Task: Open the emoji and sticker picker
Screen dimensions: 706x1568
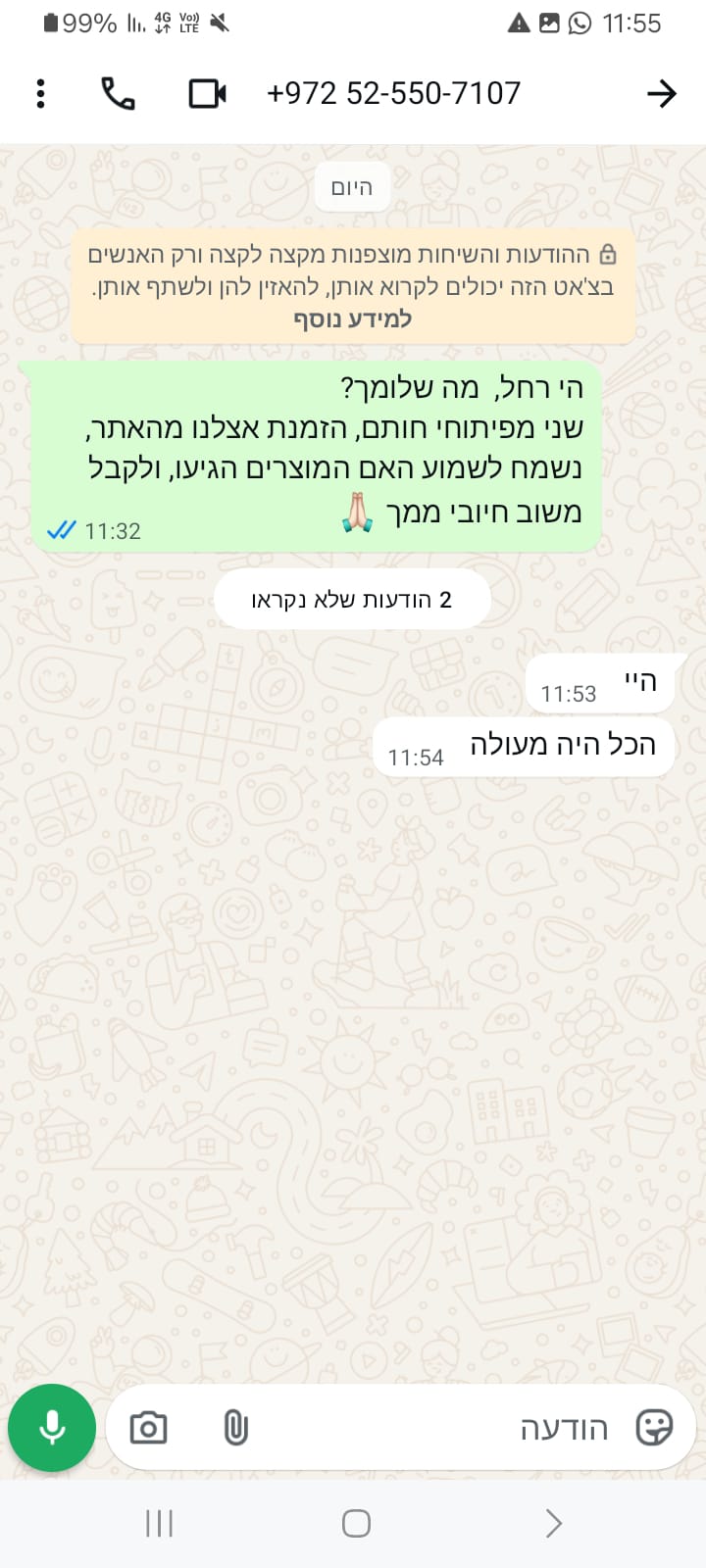Action: [x=654, y=1428]
